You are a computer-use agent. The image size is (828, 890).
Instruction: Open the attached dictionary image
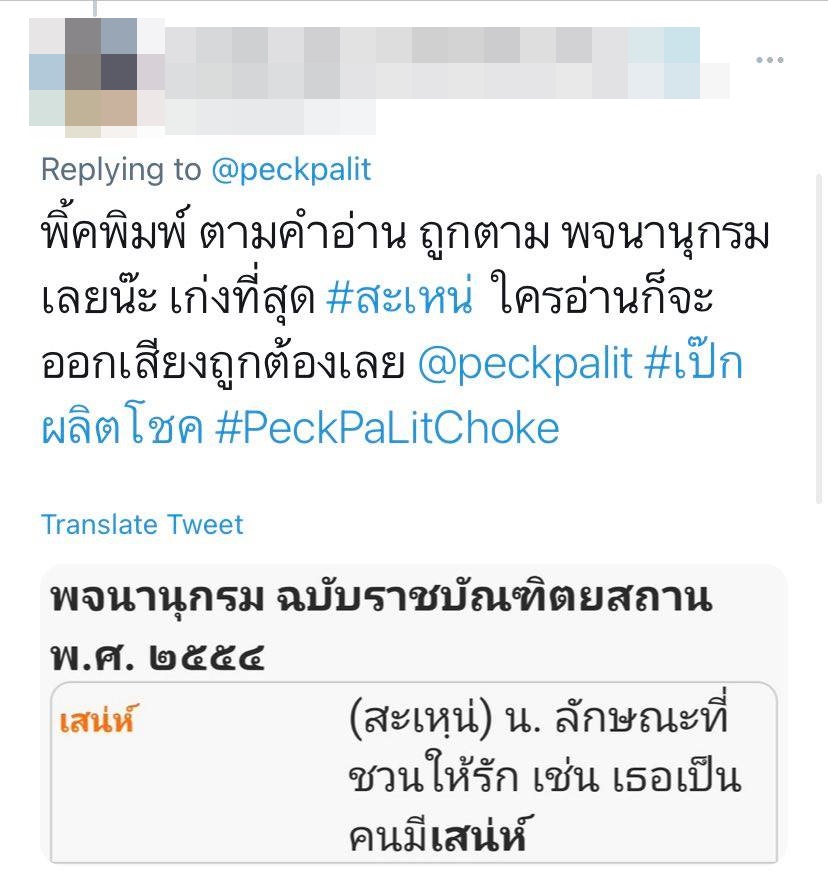click(413, 715)
